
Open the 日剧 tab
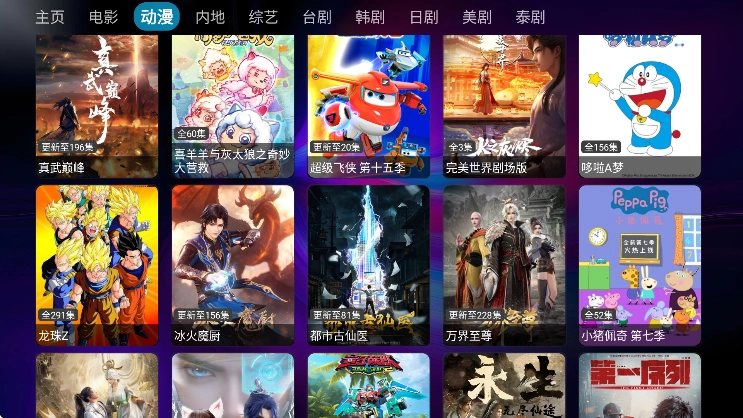tap(423, 17)
